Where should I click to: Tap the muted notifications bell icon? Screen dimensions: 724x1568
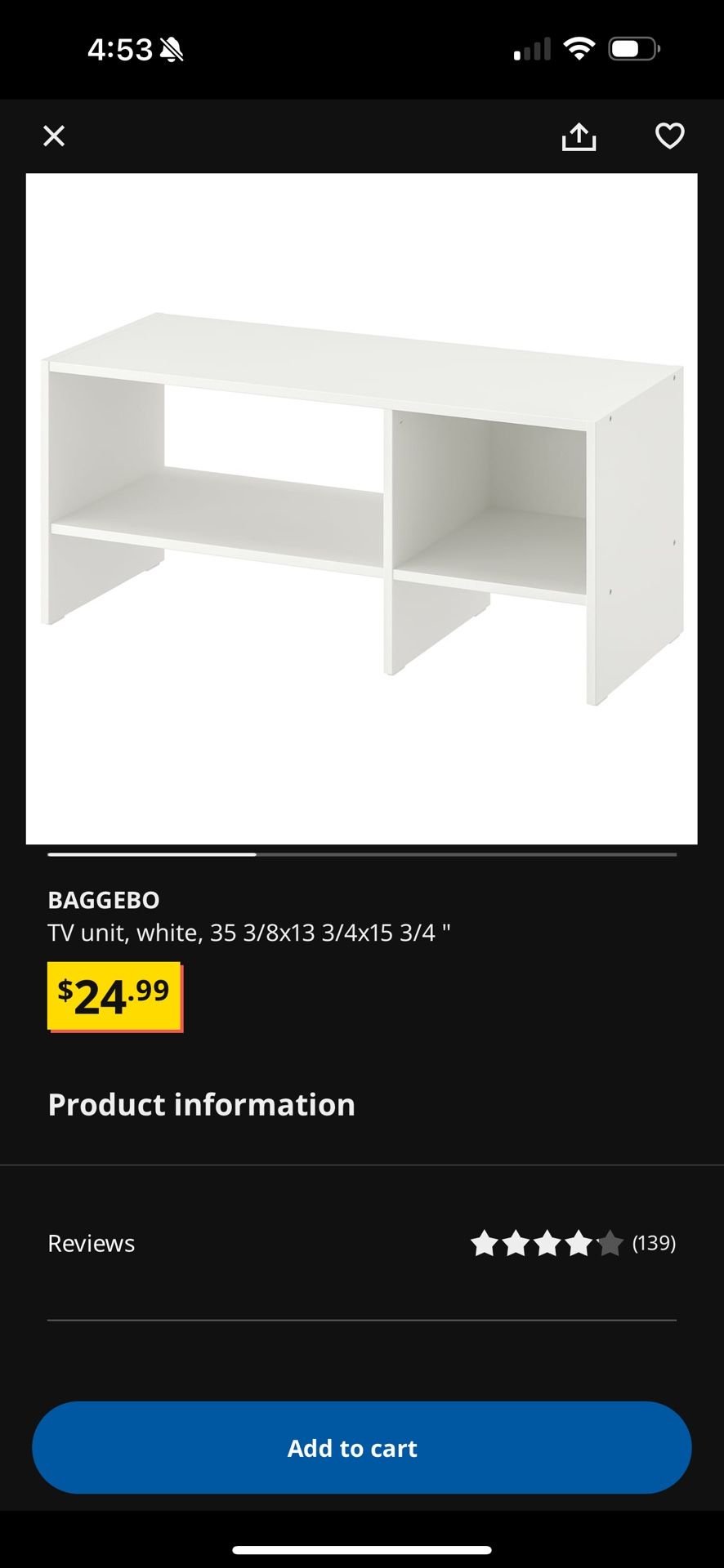(x=170, y=48)
